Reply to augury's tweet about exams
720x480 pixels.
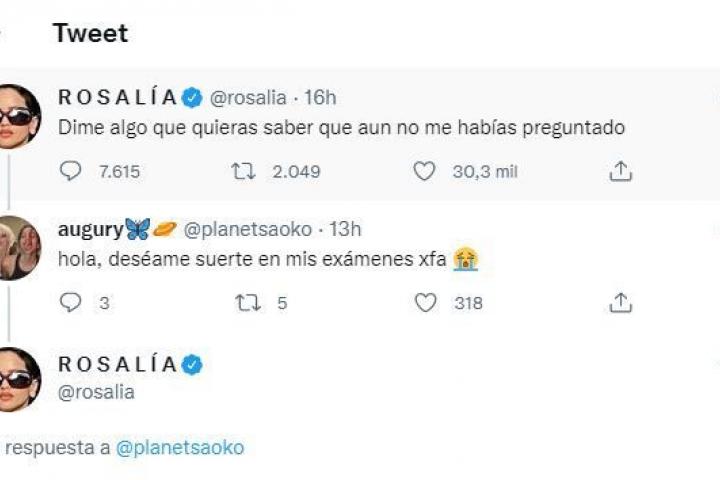pos(70,302)
